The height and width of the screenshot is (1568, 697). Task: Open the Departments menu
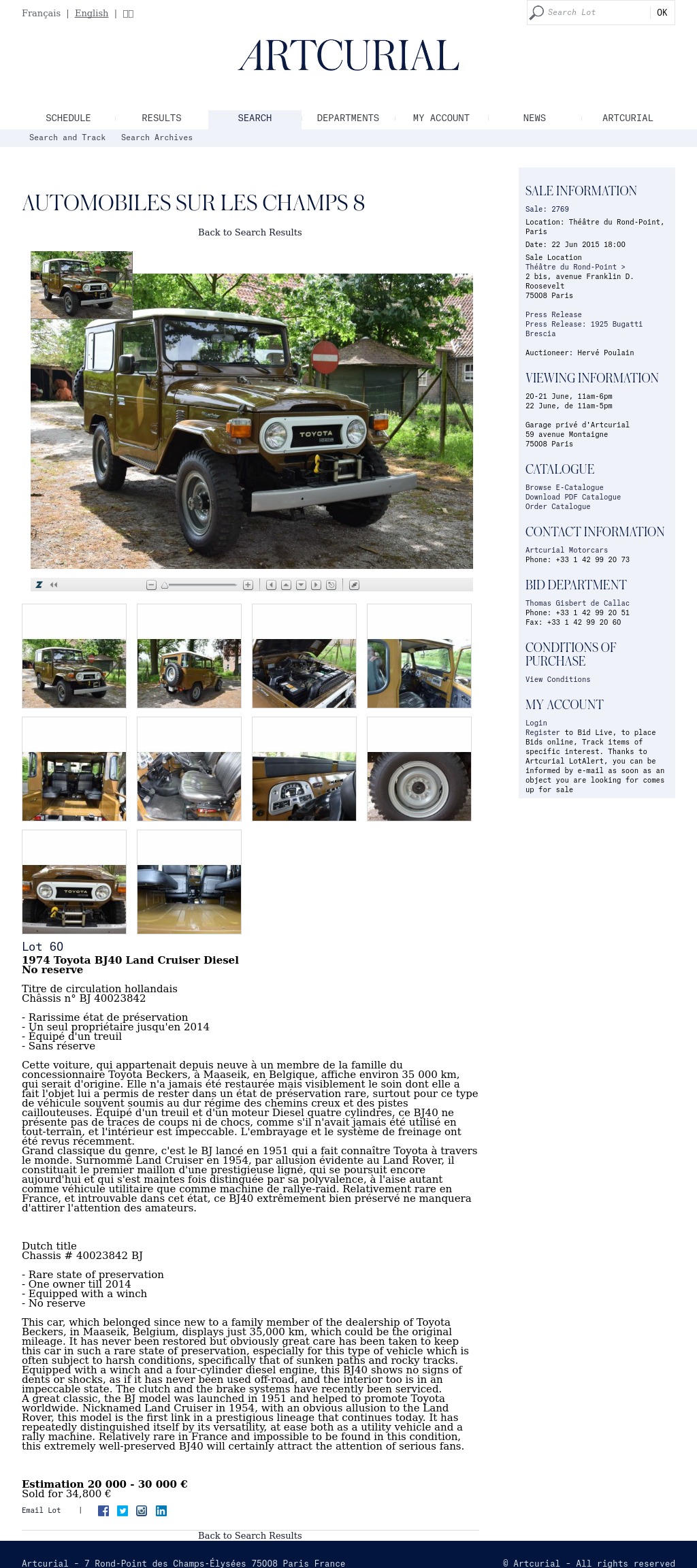click(348, 118)
